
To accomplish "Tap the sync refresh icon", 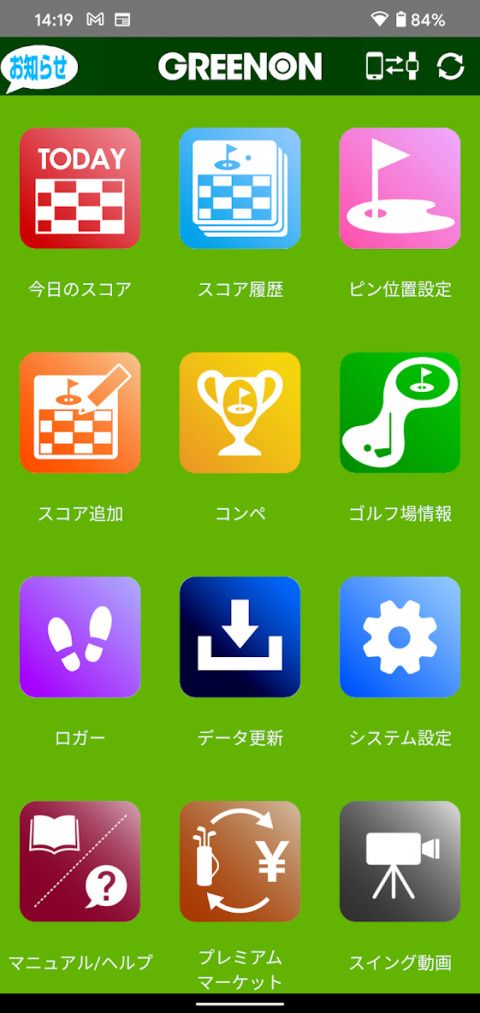I will click(x=450, y=67).
